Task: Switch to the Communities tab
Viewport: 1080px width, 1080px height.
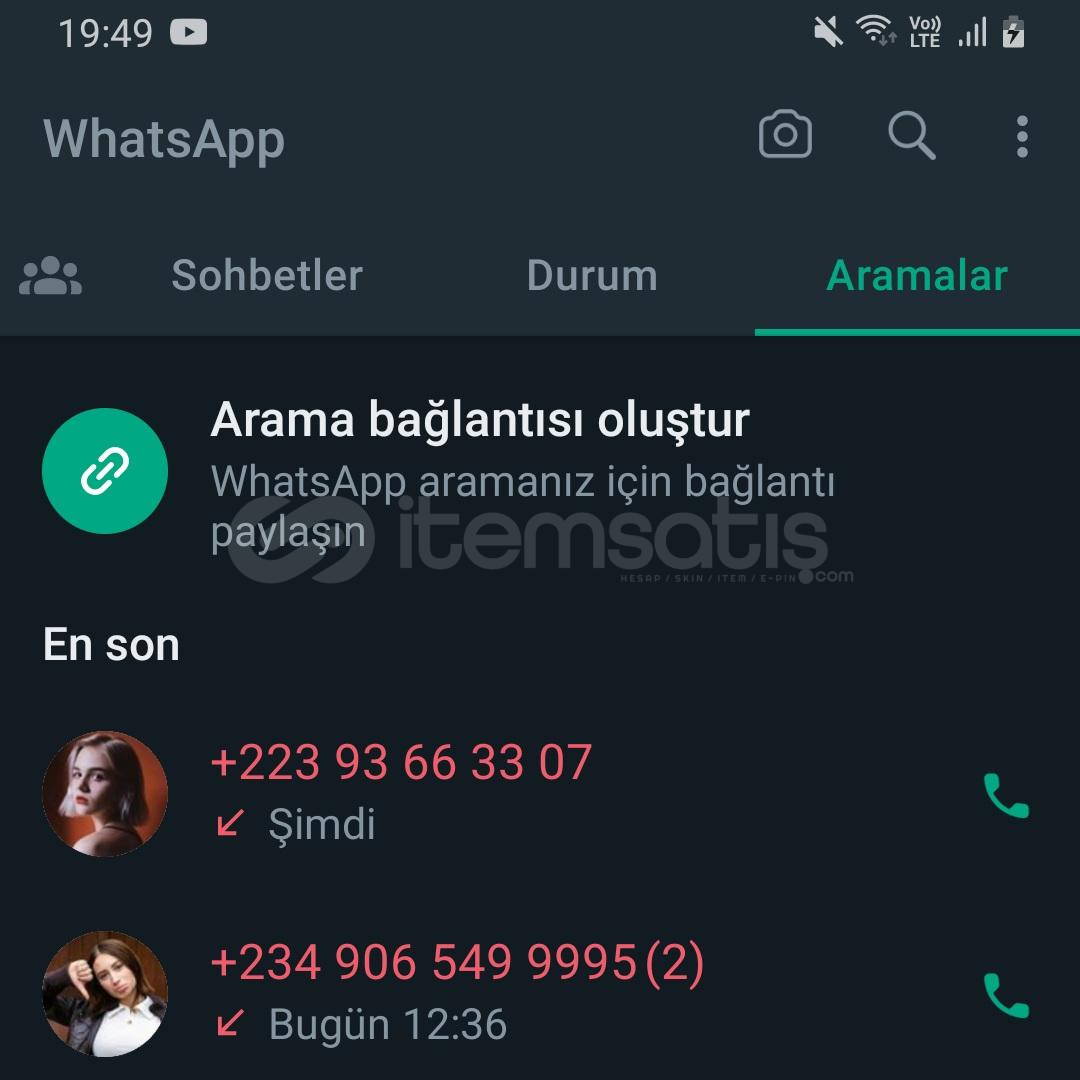Action: point(51,276)
